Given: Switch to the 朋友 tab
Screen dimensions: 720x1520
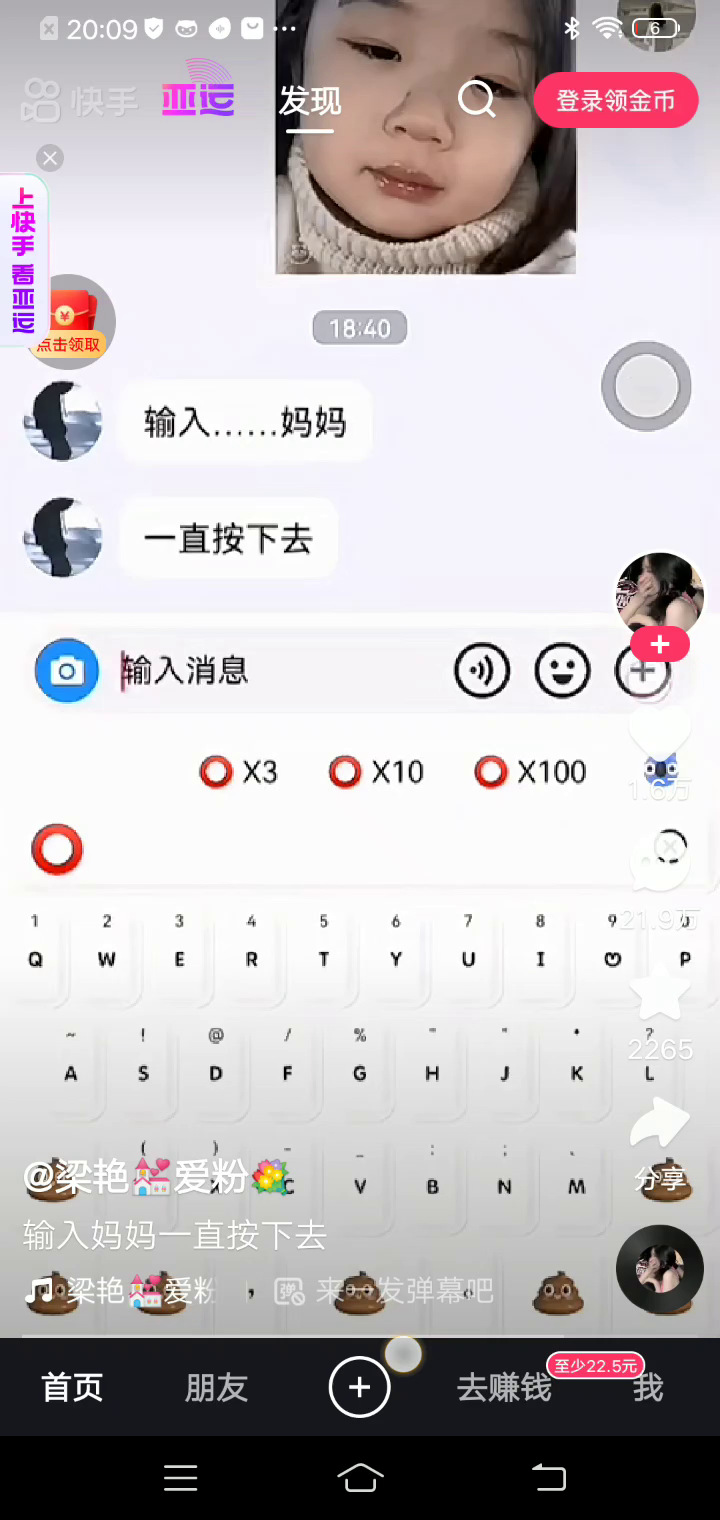Looking at the screenshot, I should point(216,1387).
